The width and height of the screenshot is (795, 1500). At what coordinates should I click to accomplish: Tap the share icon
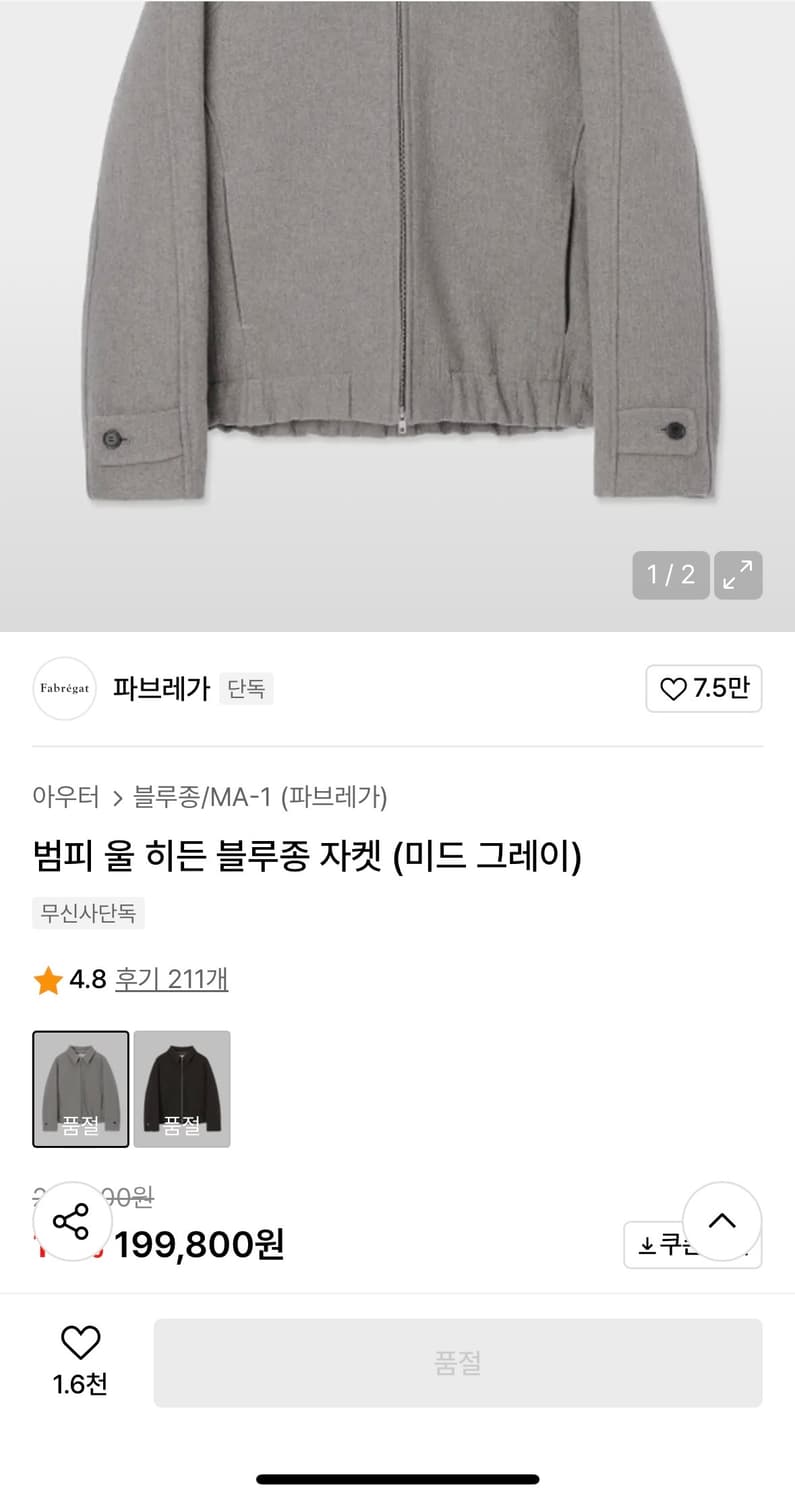coord(71,1221)
